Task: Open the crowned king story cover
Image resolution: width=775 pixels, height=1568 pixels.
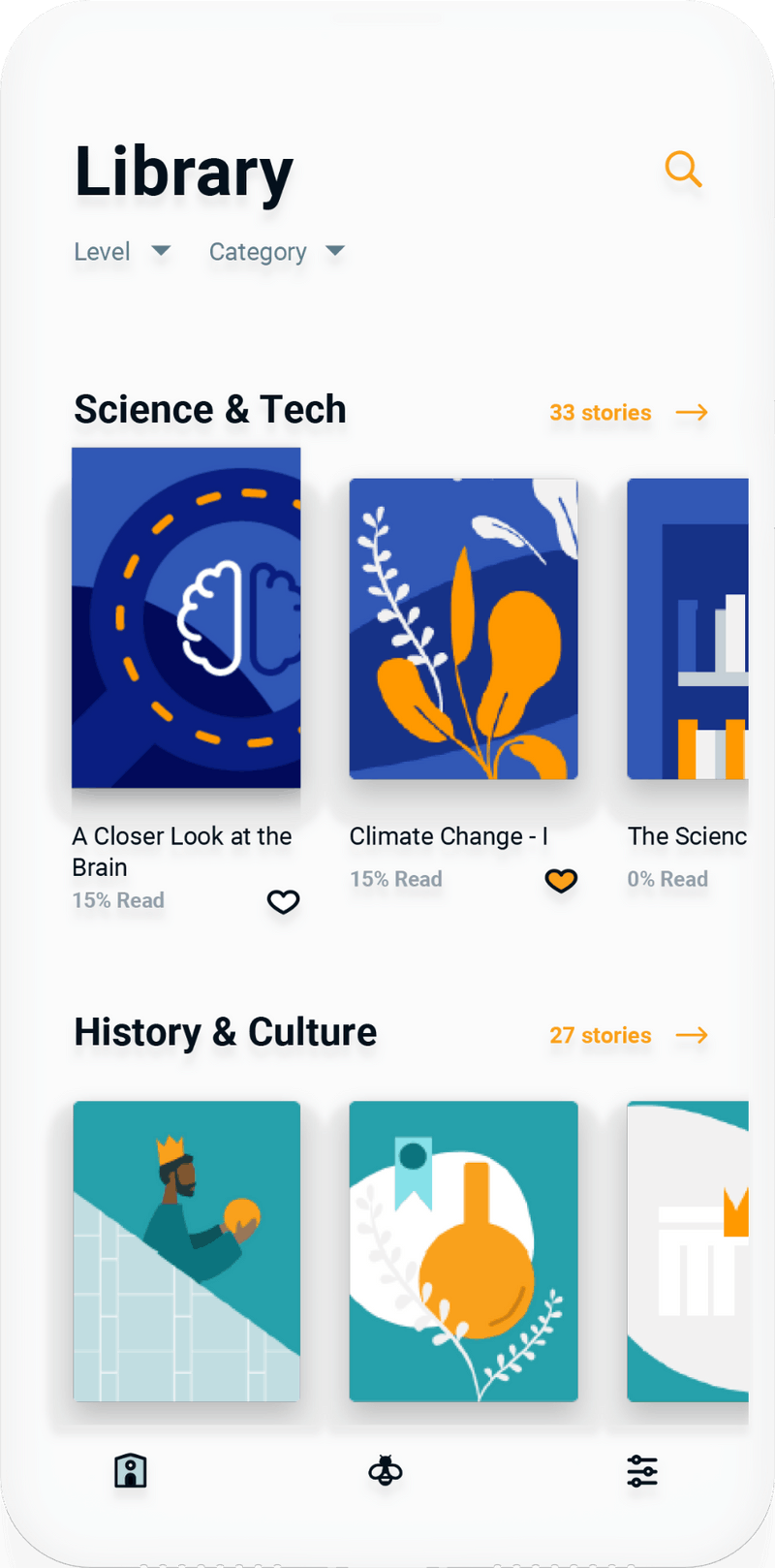Action: tap(186, 1250)
